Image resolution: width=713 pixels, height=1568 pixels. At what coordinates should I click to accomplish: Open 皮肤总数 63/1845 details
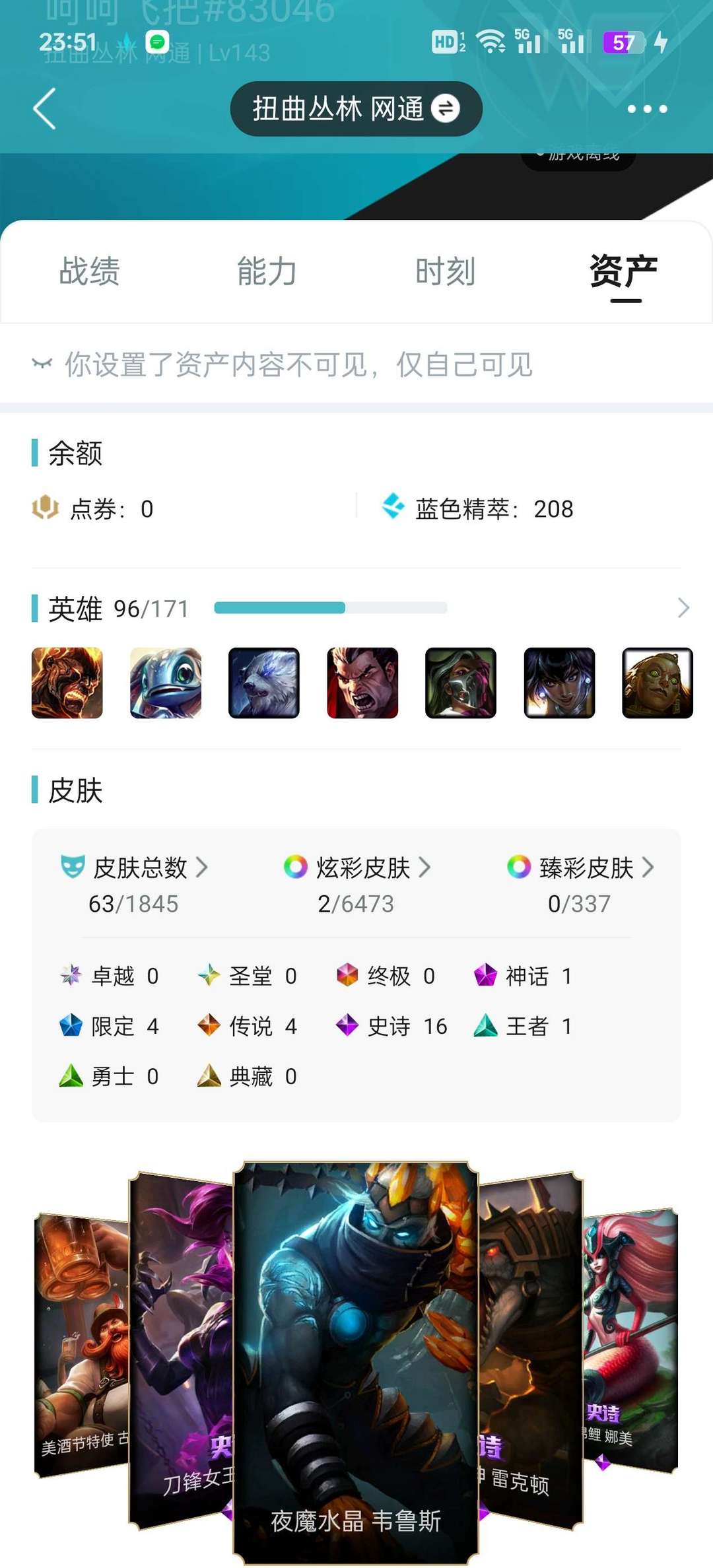click(x=134, y=883)
